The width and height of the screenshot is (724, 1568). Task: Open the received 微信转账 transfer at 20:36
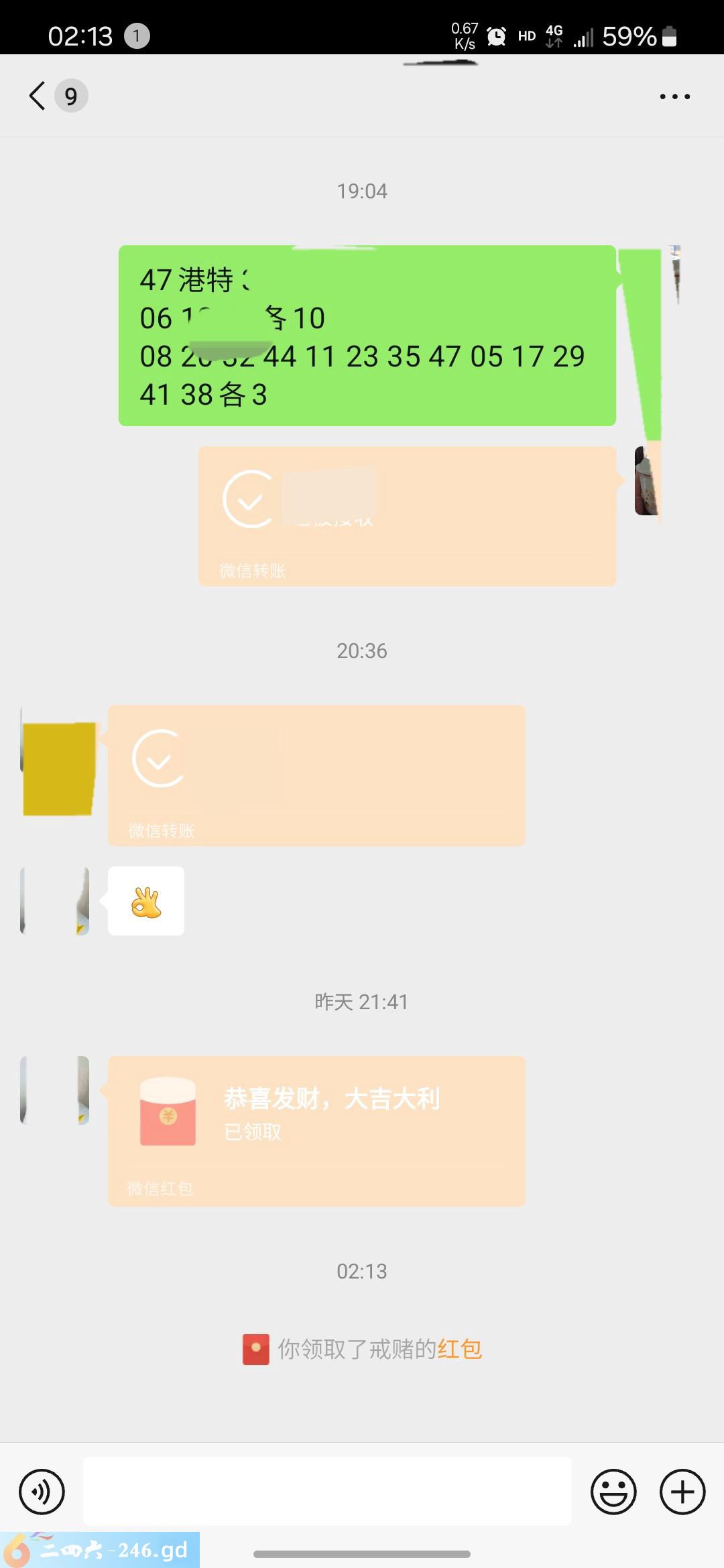316,775
